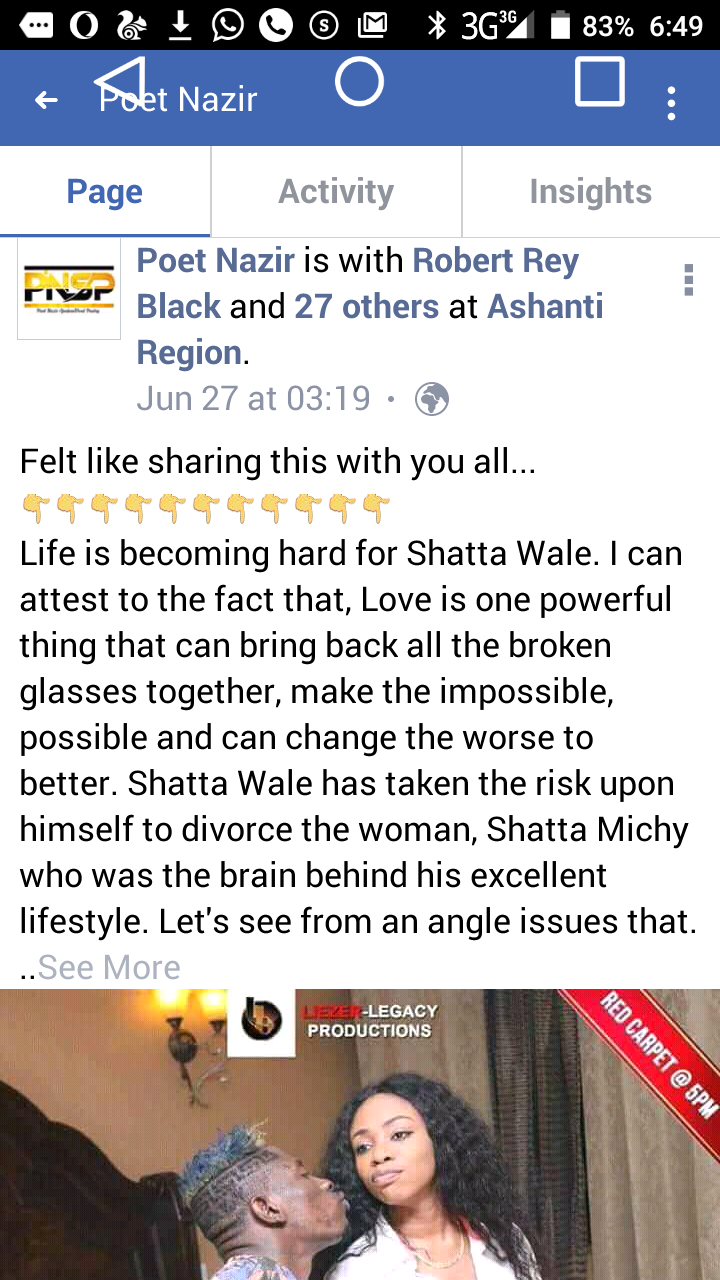Open the app bar overflow menu

click(671, 103)
